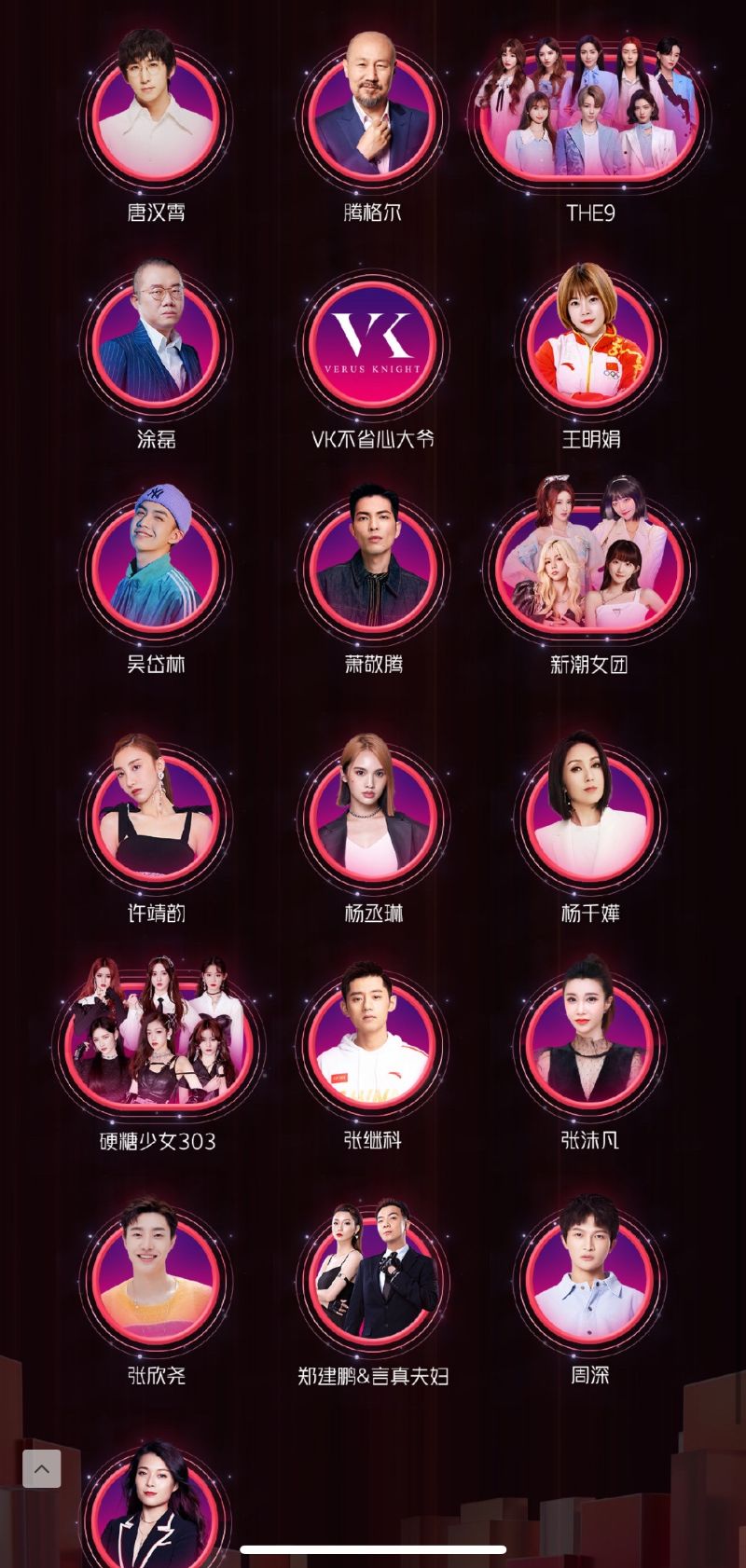This screenshot has height=1568, width=746.
Task: View the 郑建鹏&言真夫妇 tile
Action: [373, 1279]
